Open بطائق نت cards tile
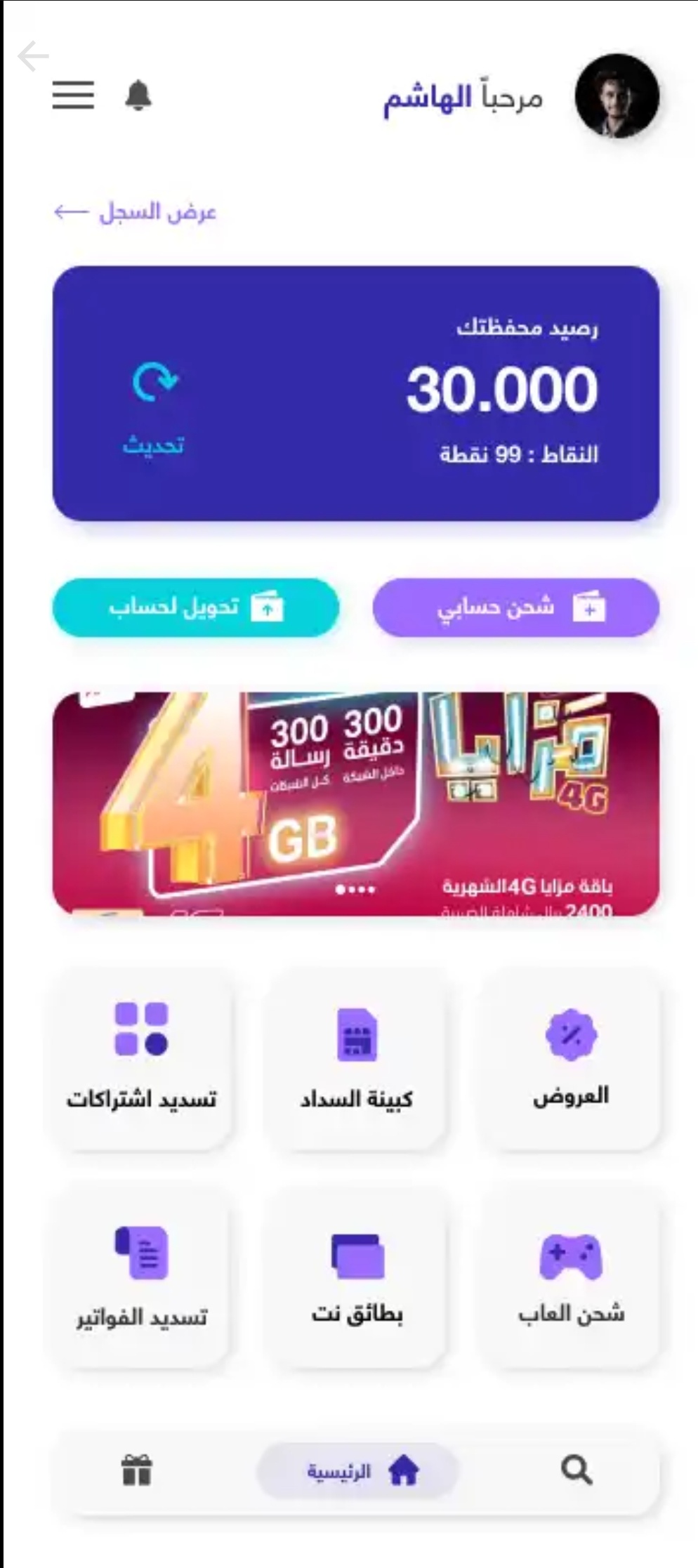 (356, 1278)
